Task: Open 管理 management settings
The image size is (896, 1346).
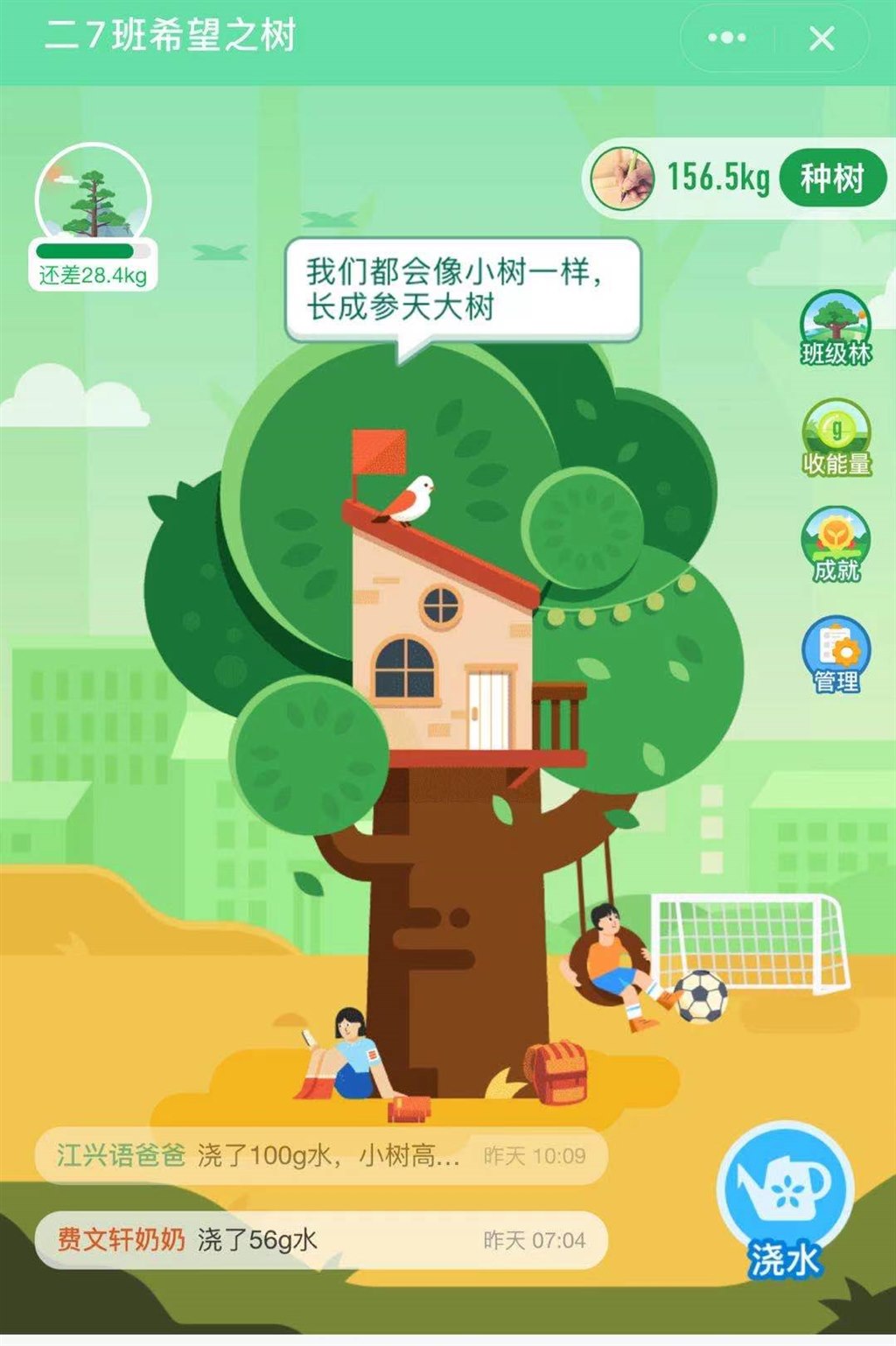Action: [836, 655]
